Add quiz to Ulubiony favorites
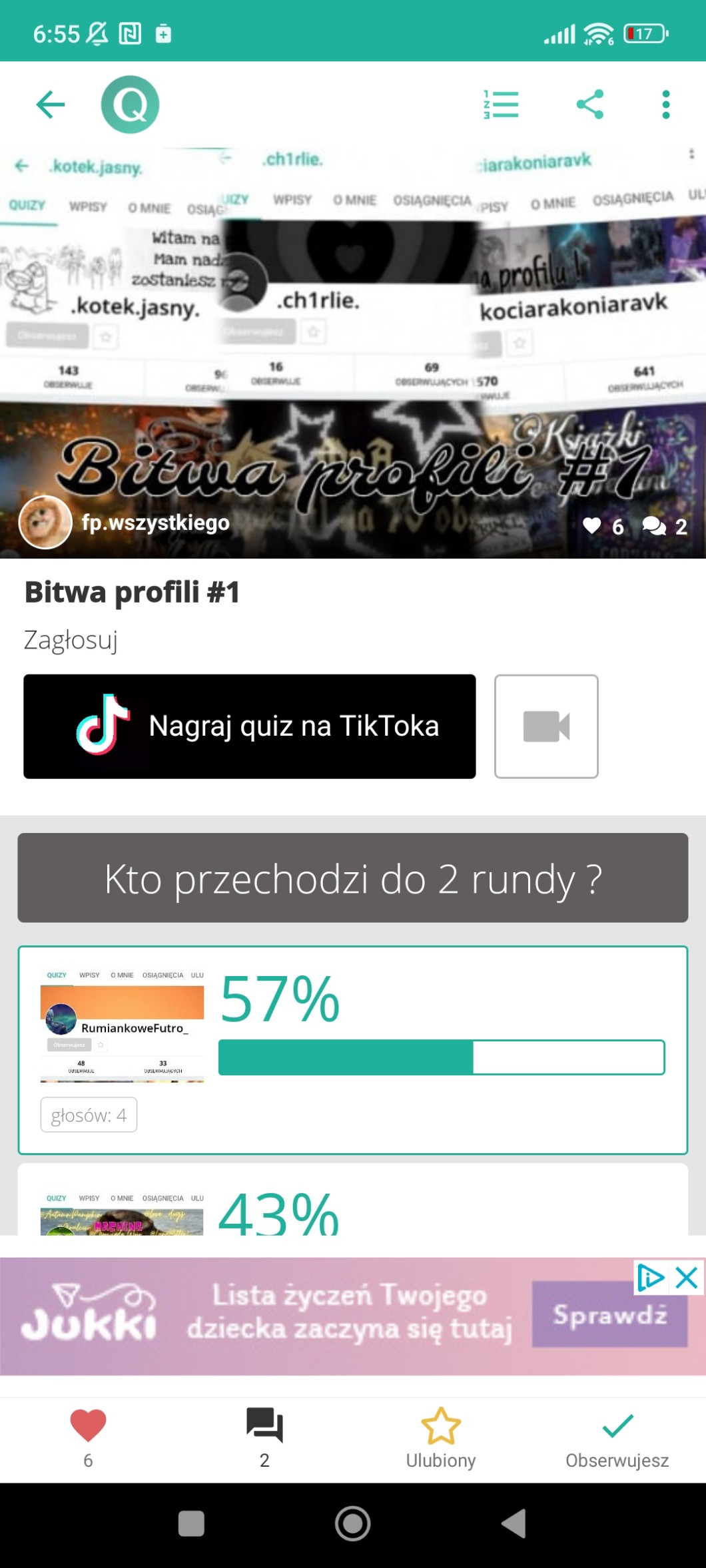Image resolution: width=706 pixels, height=1568 pixels. click(441, 1435)
